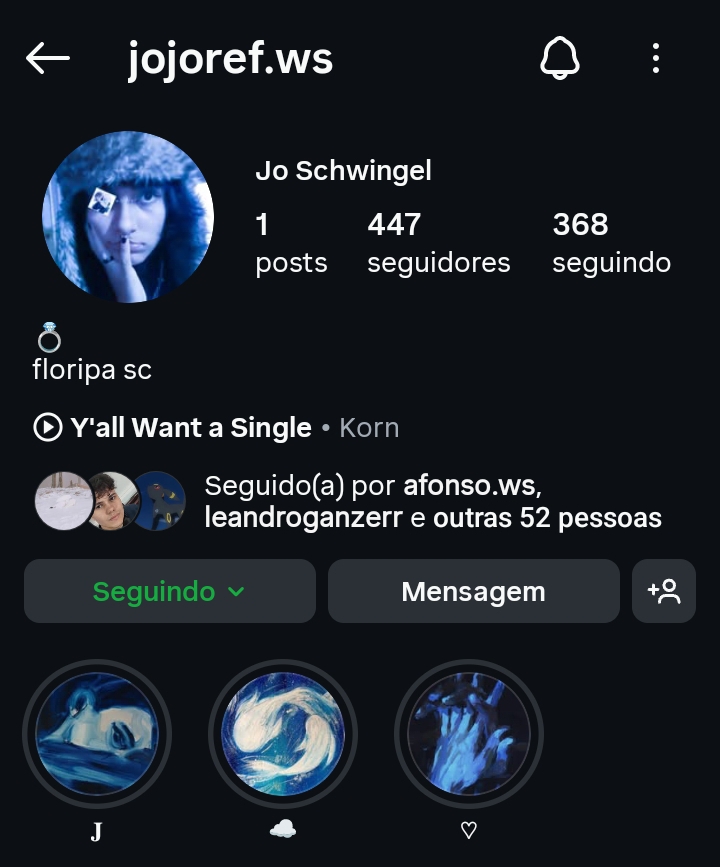This screenshot has width=720, height=867.
Task: Open the 447 seguidores list
Action: 438,242
